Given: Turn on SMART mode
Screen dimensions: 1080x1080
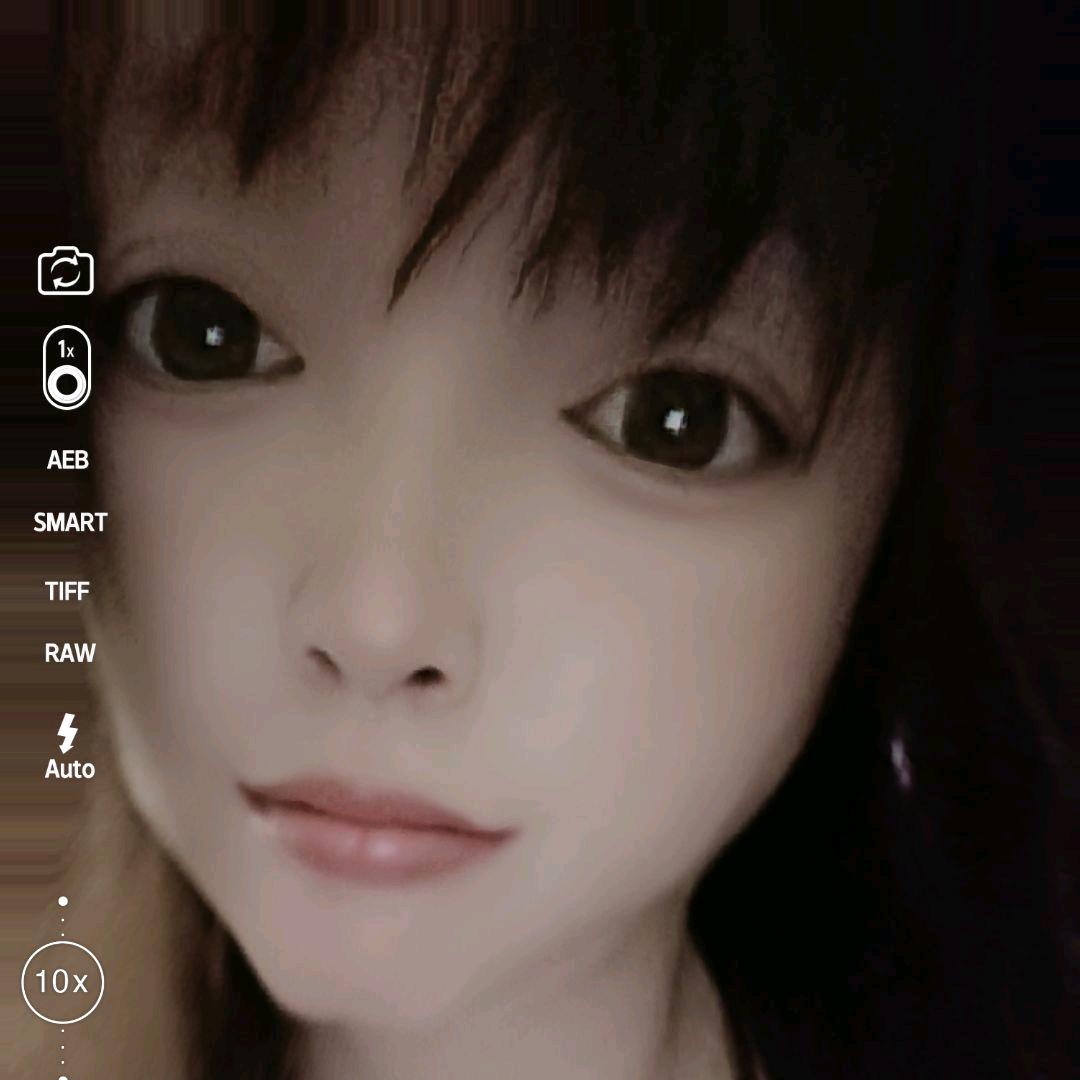Looking at the screenshot, I should pyautogui.click(x=69, y=523).
